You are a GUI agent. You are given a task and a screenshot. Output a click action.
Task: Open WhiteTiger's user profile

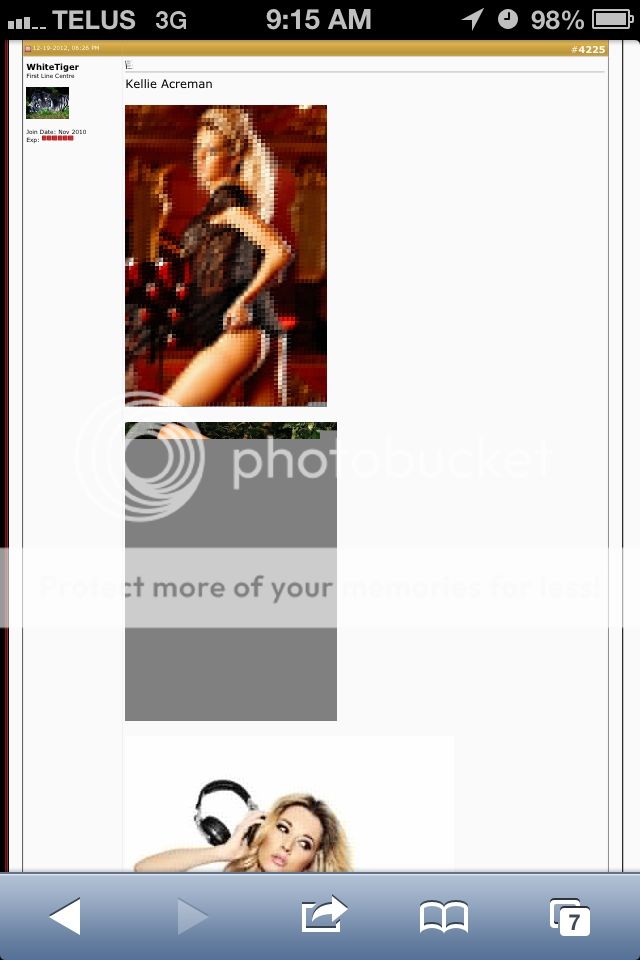pyautogui.click(x=52, y=67)
